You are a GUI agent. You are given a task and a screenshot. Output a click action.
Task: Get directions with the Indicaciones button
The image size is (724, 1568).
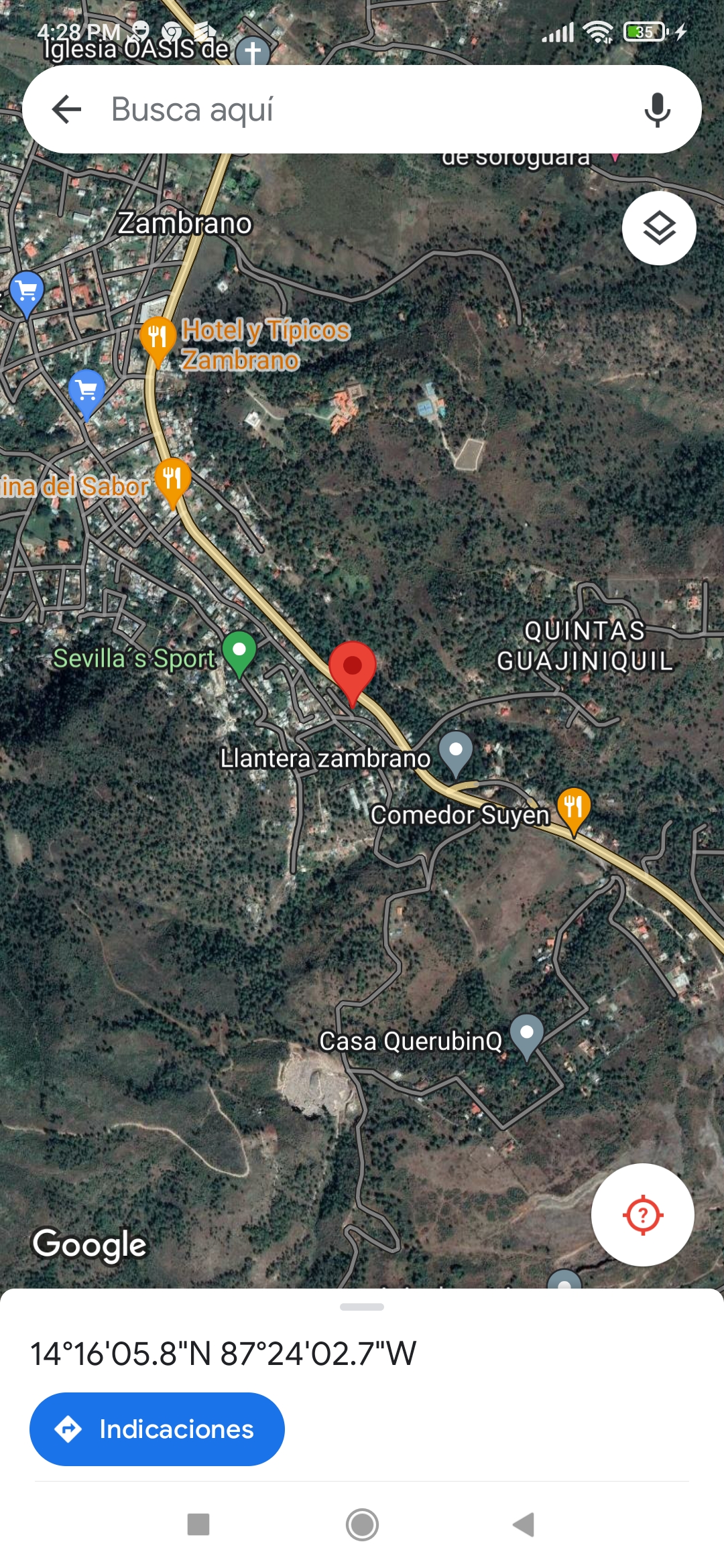[157, 1429]
